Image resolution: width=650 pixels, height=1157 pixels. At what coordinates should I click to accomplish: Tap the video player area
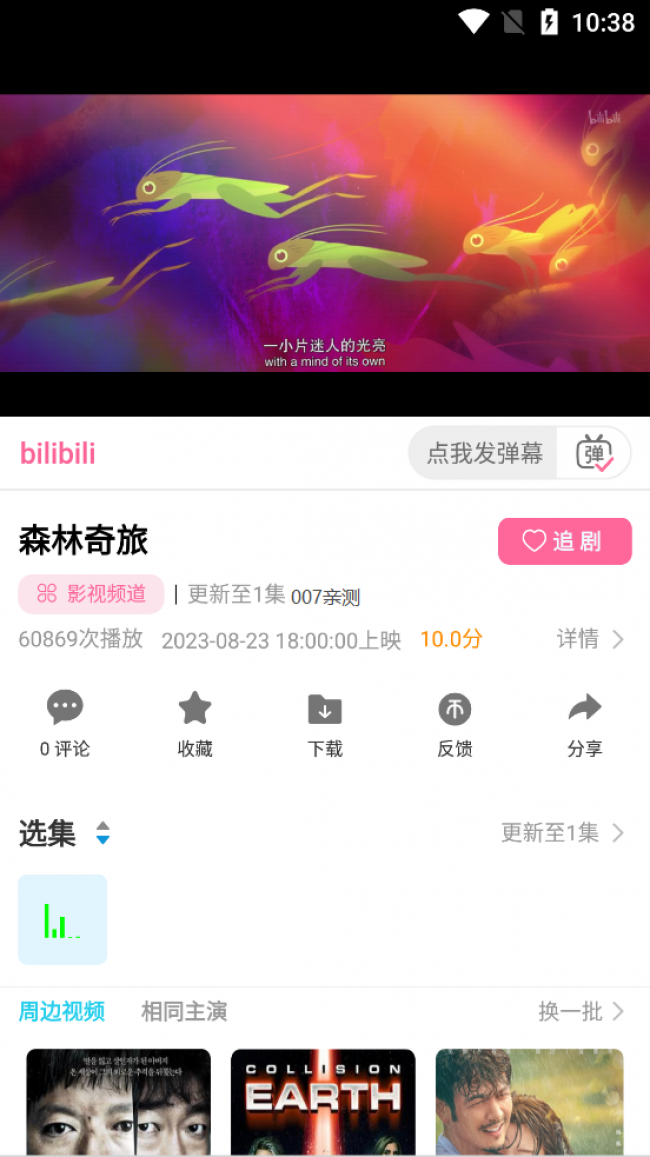(x=325, y=233)
